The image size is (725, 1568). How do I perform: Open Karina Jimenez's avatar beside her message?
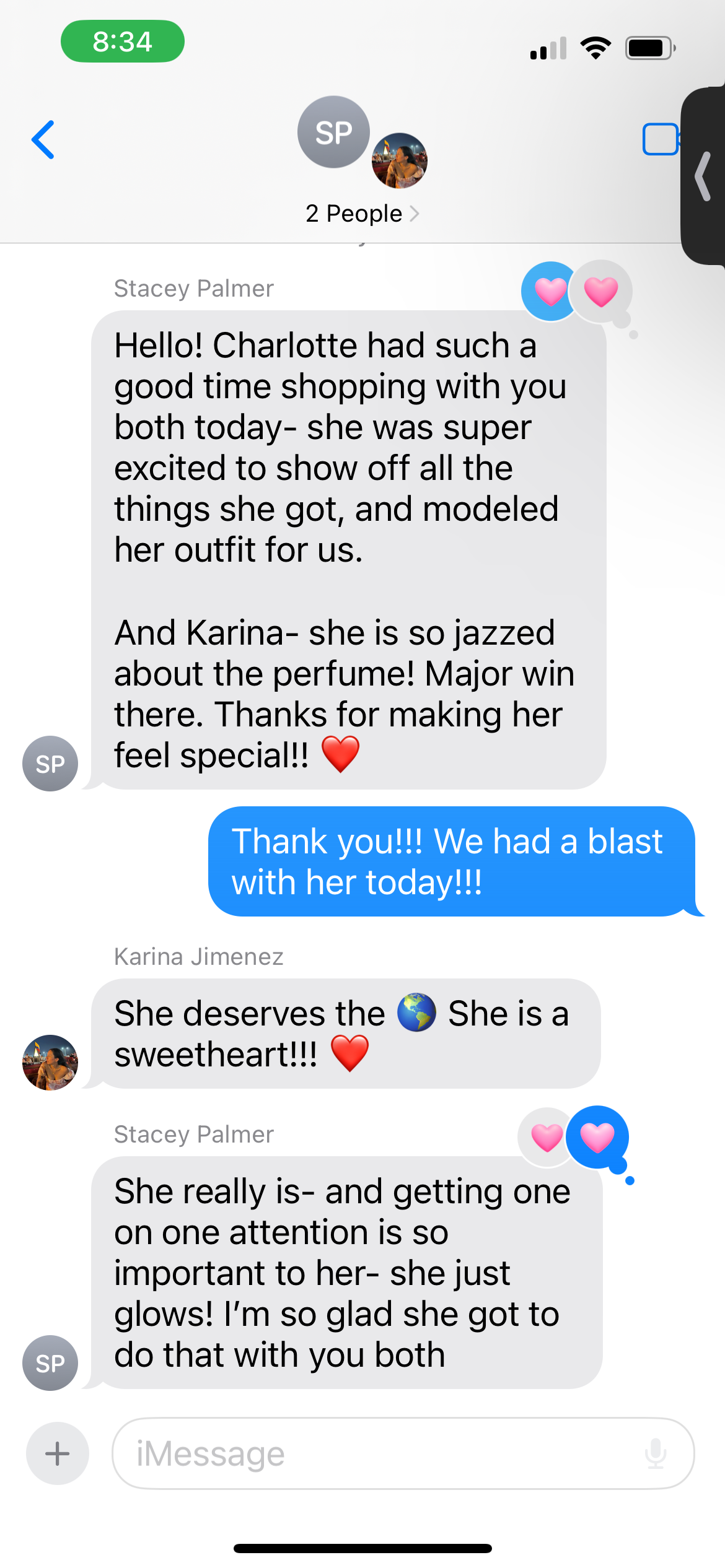click(x=50, y=1062)
